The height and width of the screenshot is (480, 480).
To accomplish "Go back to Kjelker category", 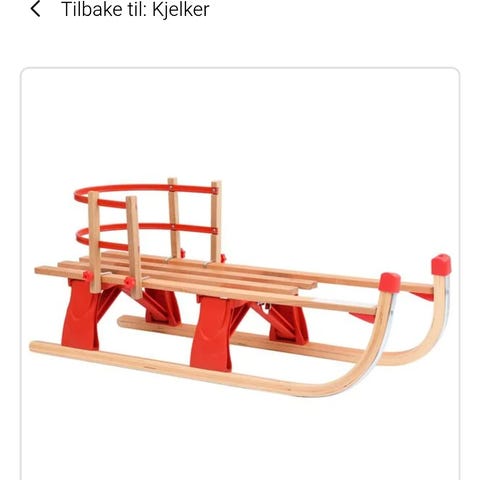I will (119, 9).
